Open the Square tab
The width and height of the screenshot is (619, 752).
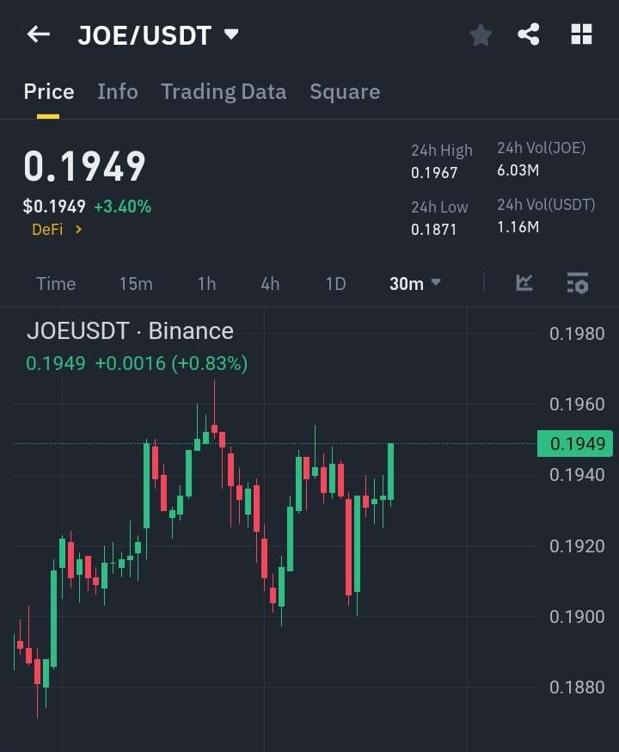(344, 92)
